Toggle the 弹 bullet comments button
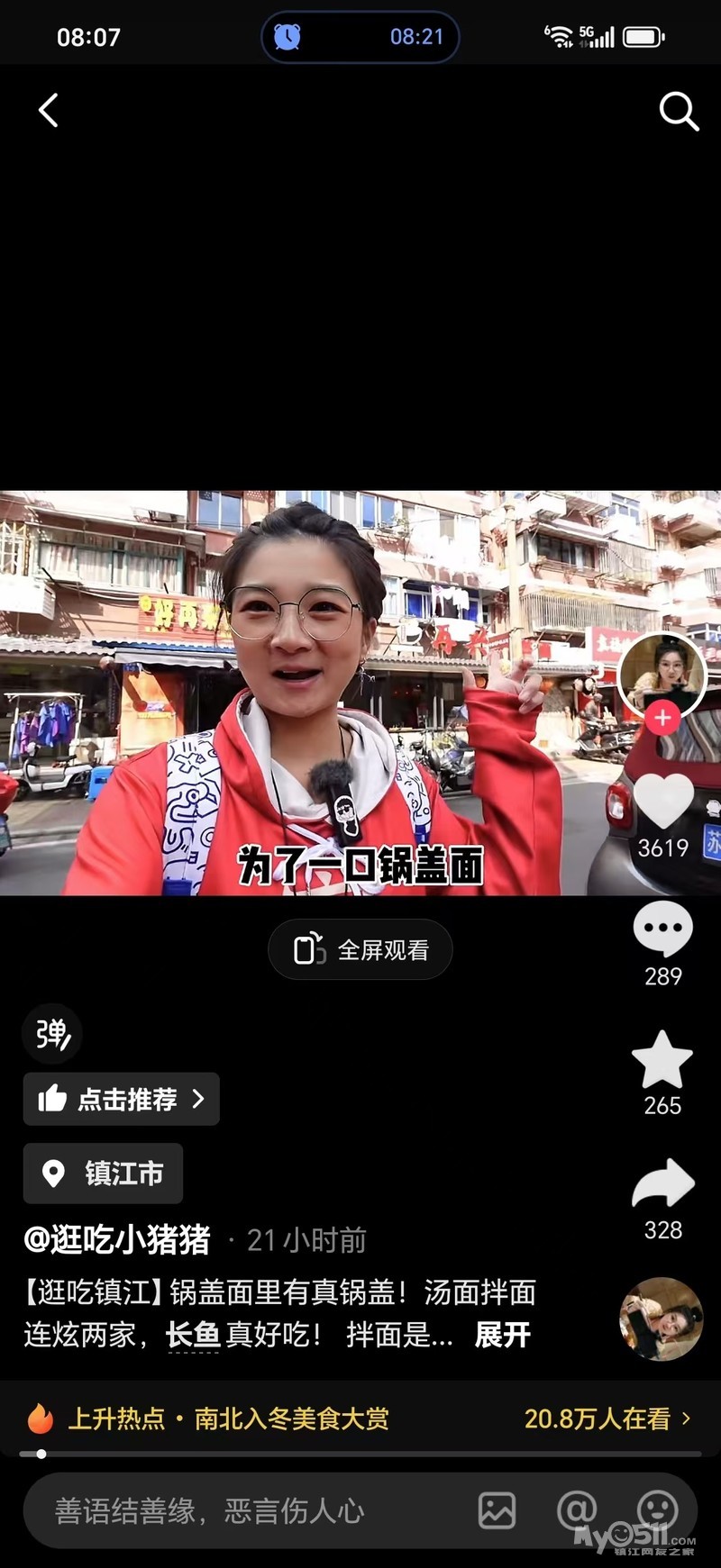 point(52,1034)
